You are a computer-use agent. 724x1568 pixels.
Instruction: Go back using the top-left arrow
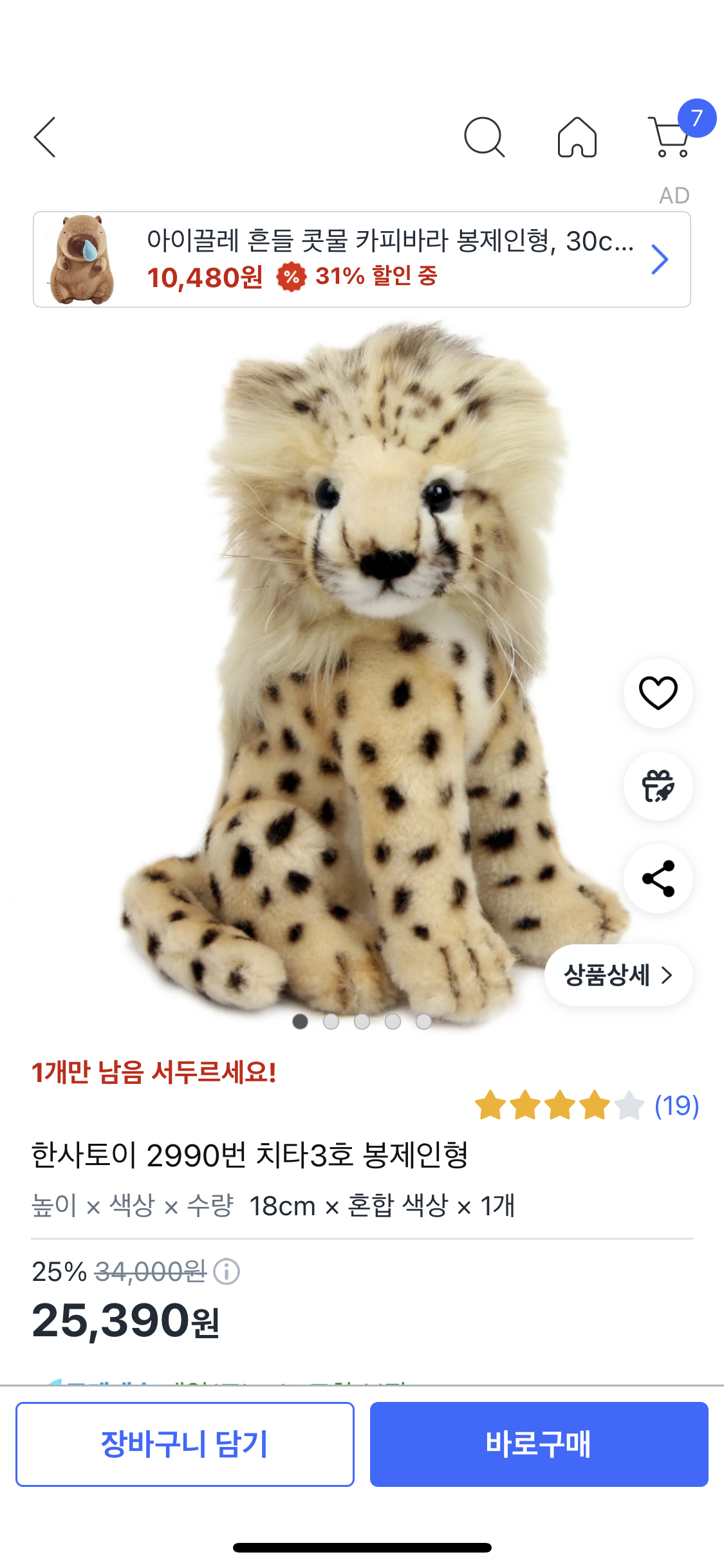45,137
